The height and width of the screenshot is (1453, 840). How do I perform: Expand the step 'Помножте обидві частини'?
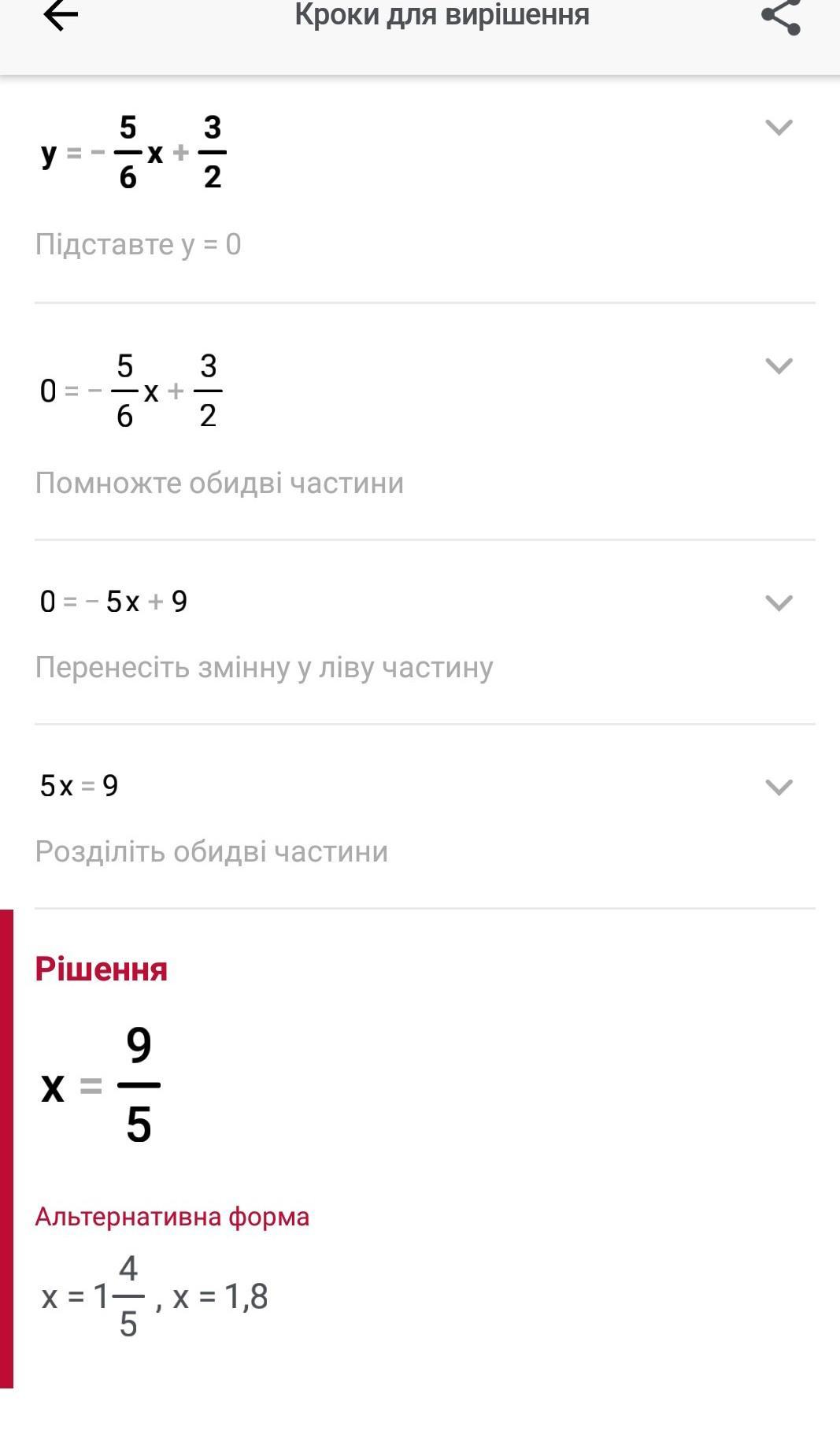(x=779, y=365)
